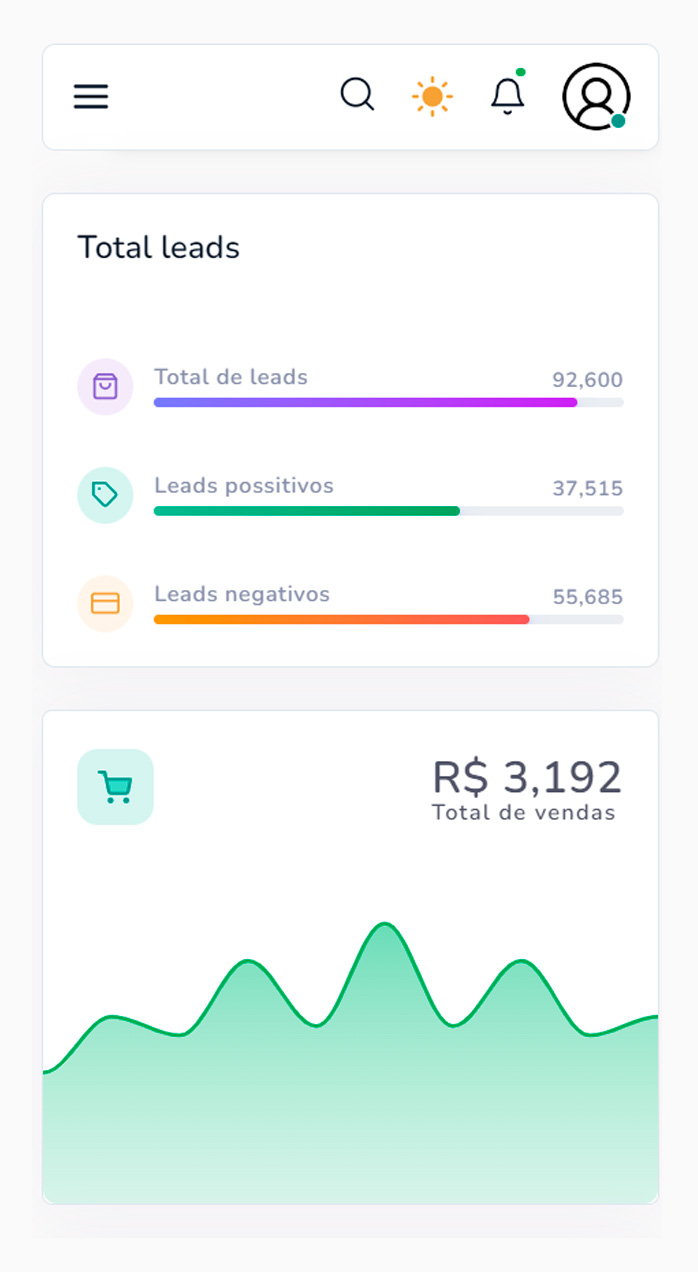Open the user profile avatar
The width and height of the screenshot is (698, 1272).
[596, 97]
